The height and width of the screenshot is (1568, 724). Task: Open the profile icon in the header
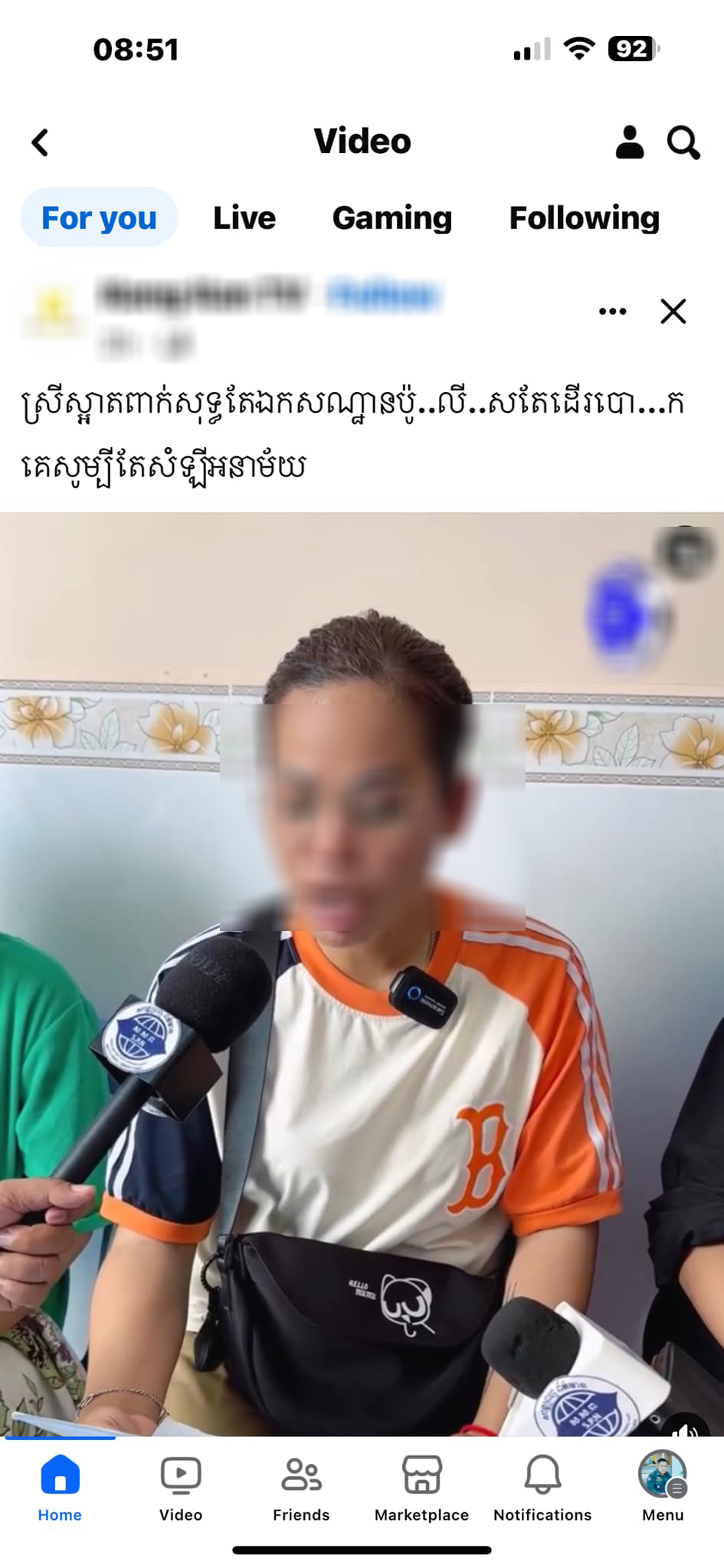629,142
